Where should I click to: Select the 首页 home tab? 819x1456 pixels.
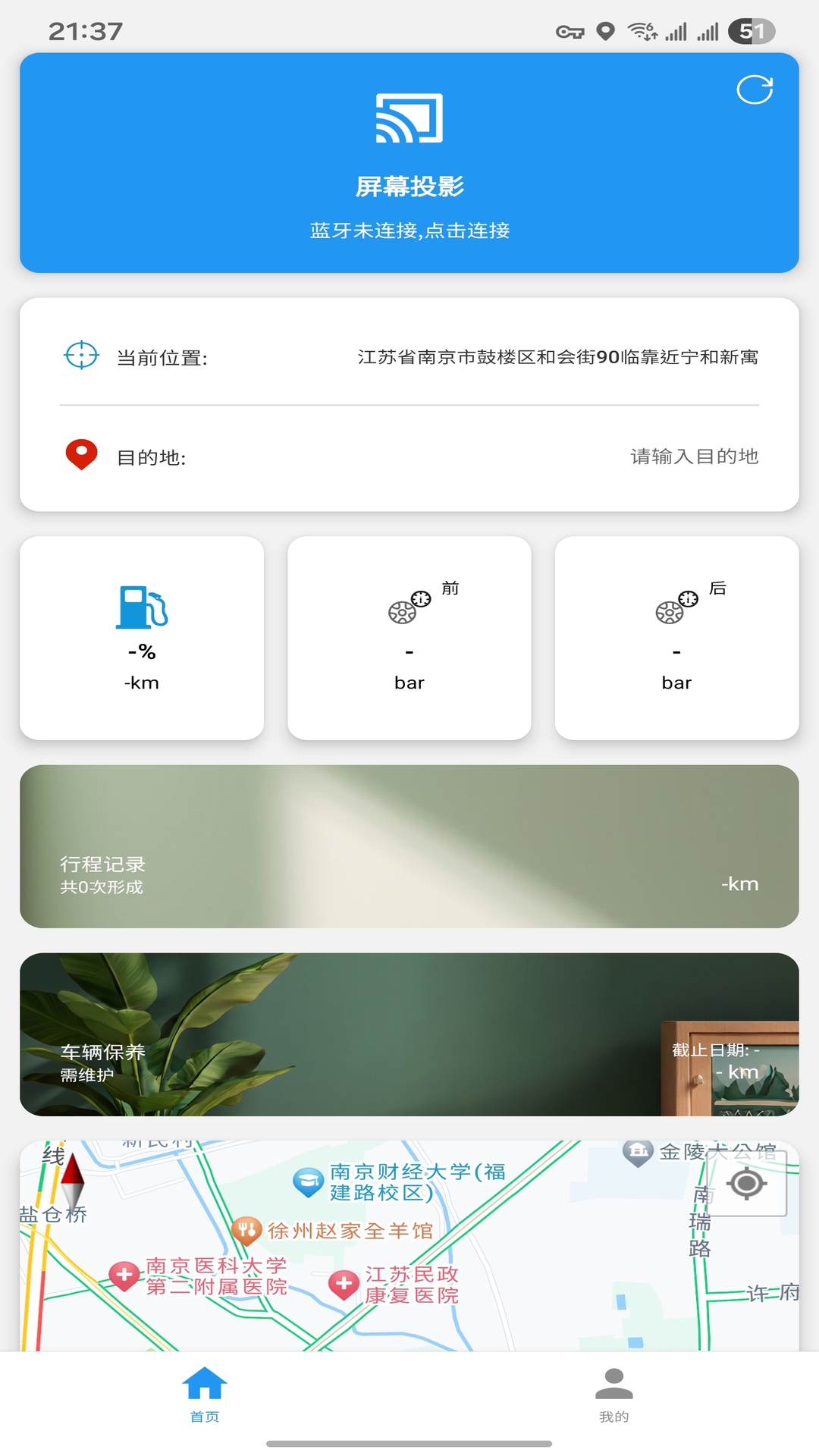[x=205, y=1395]
